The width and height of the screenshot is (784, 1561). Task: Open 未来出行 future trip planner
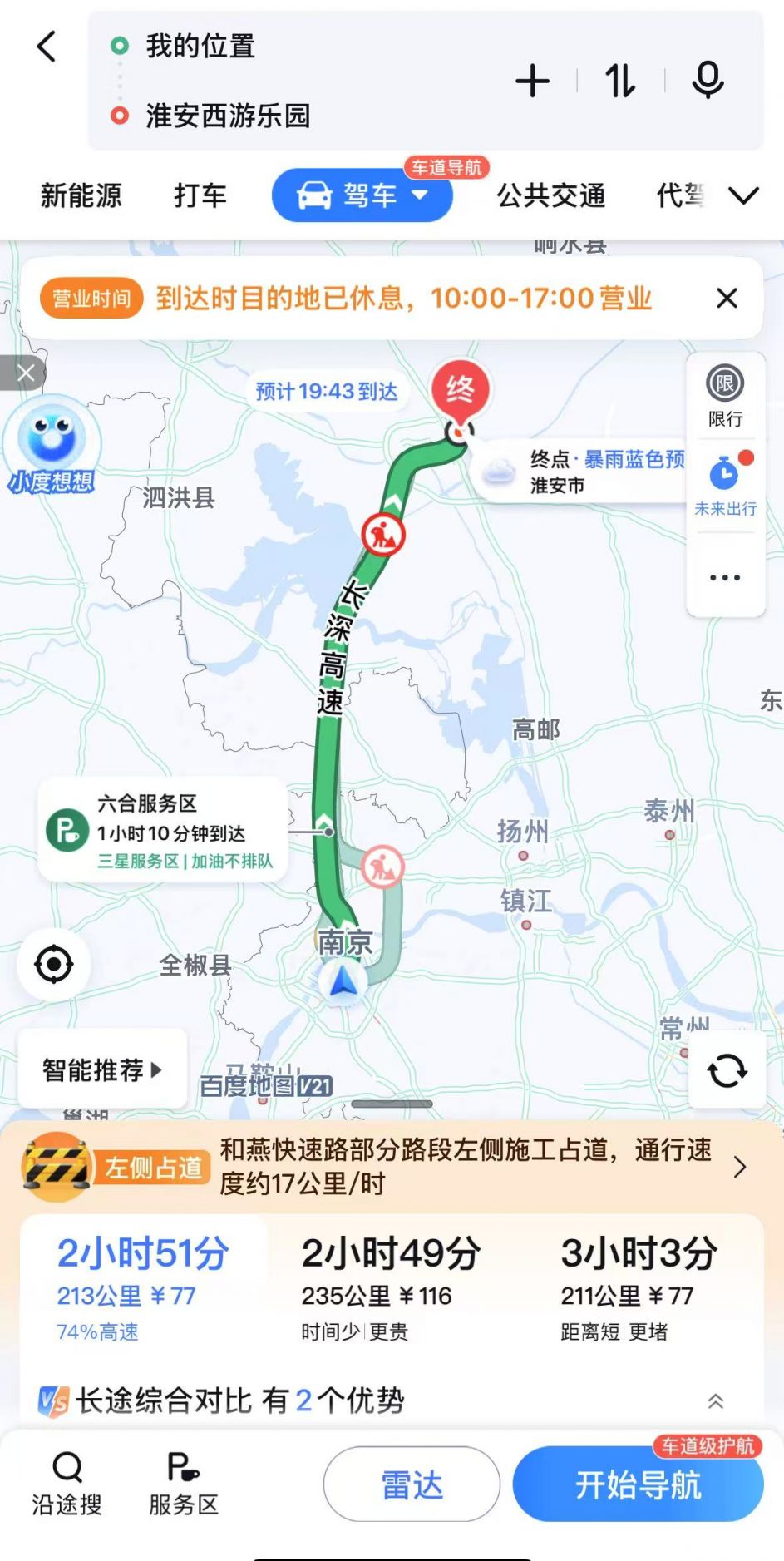tap(725, 485)
